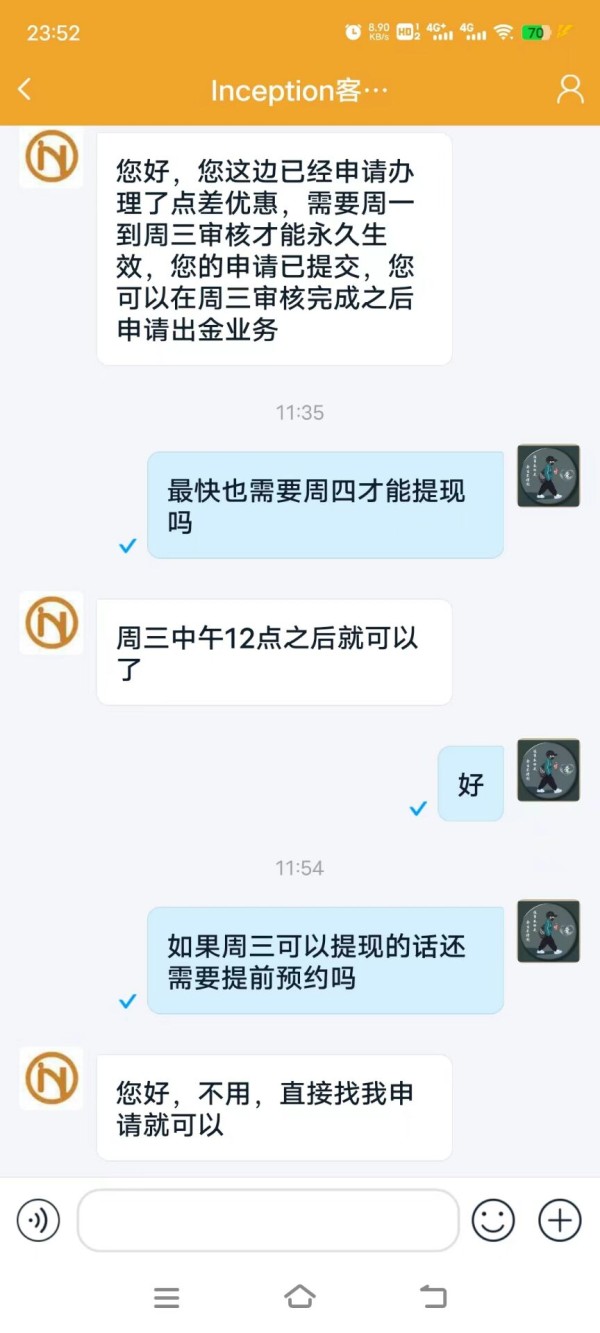Focus the message text field
600x1333 pixels.
click(268, 1220)
